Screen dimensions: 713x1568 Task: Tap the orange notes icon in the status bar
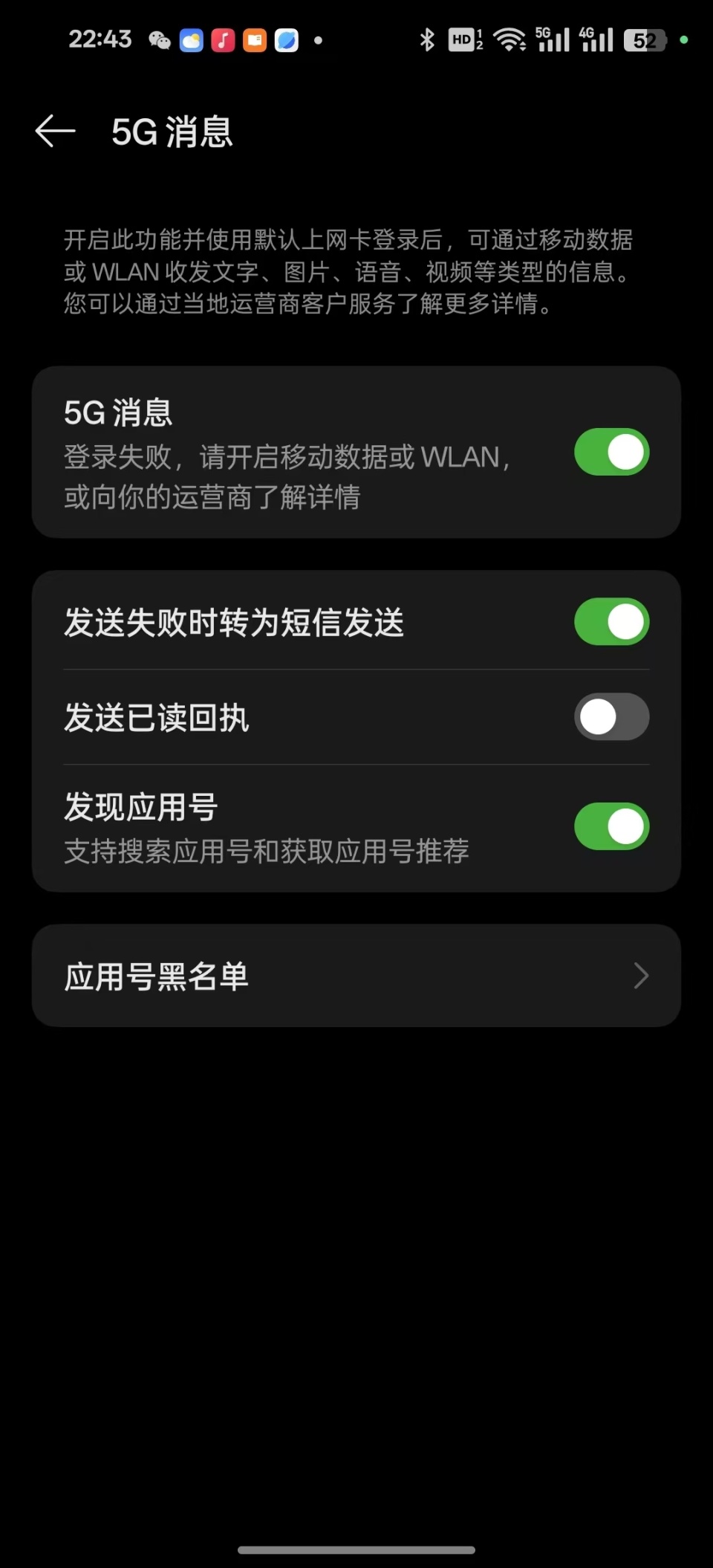coord(253,39)
